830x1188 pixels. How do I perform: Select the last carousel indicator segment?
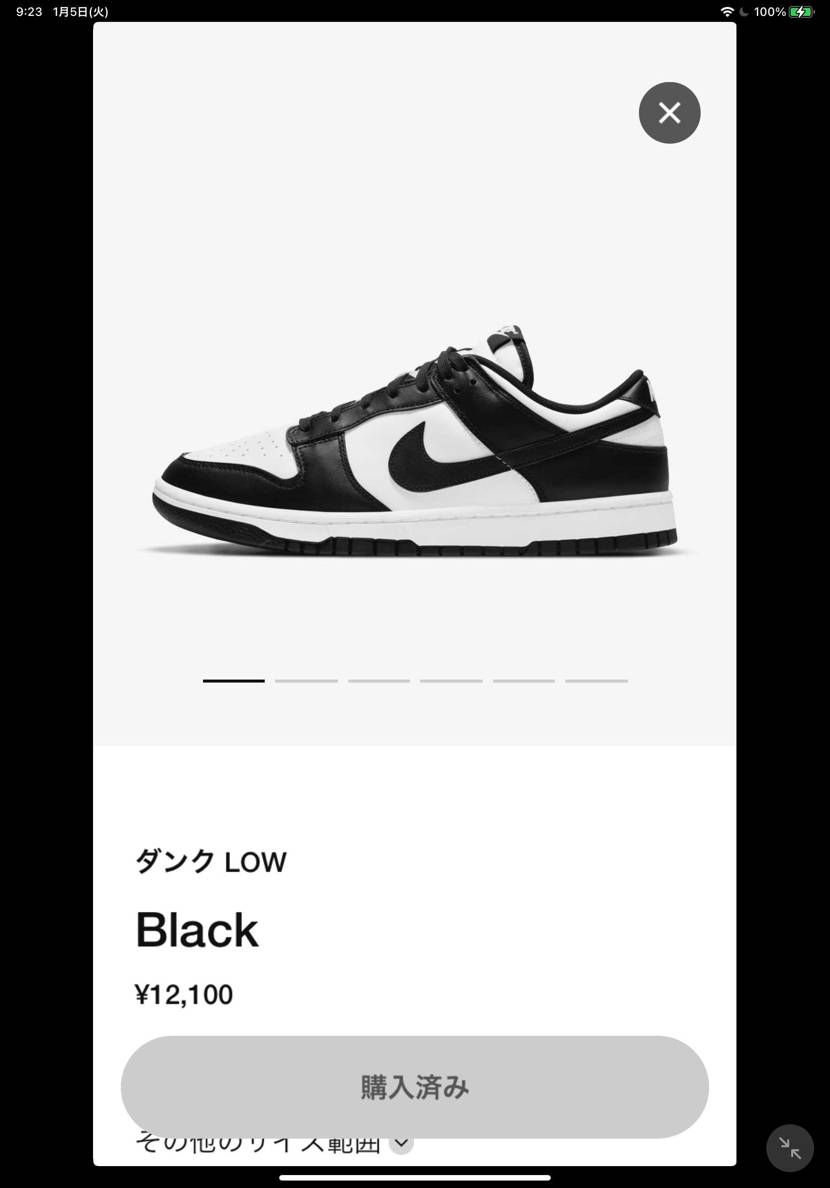[x=596, y=680]
